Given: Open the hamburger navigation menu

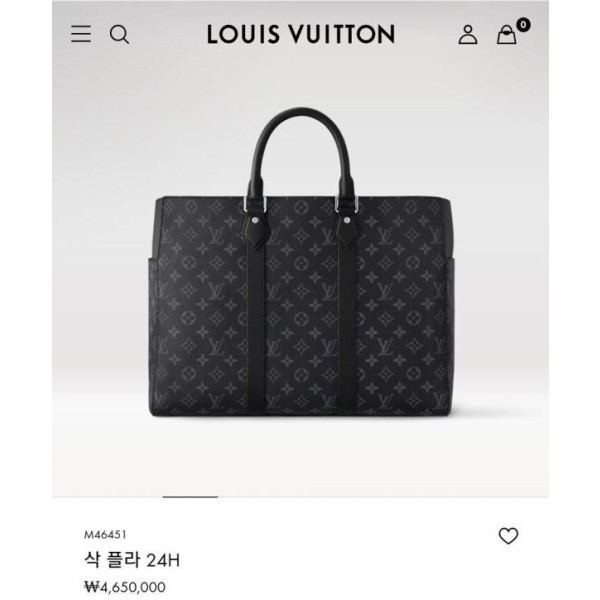Looking at the screenshot, I should tap(81, 35).
